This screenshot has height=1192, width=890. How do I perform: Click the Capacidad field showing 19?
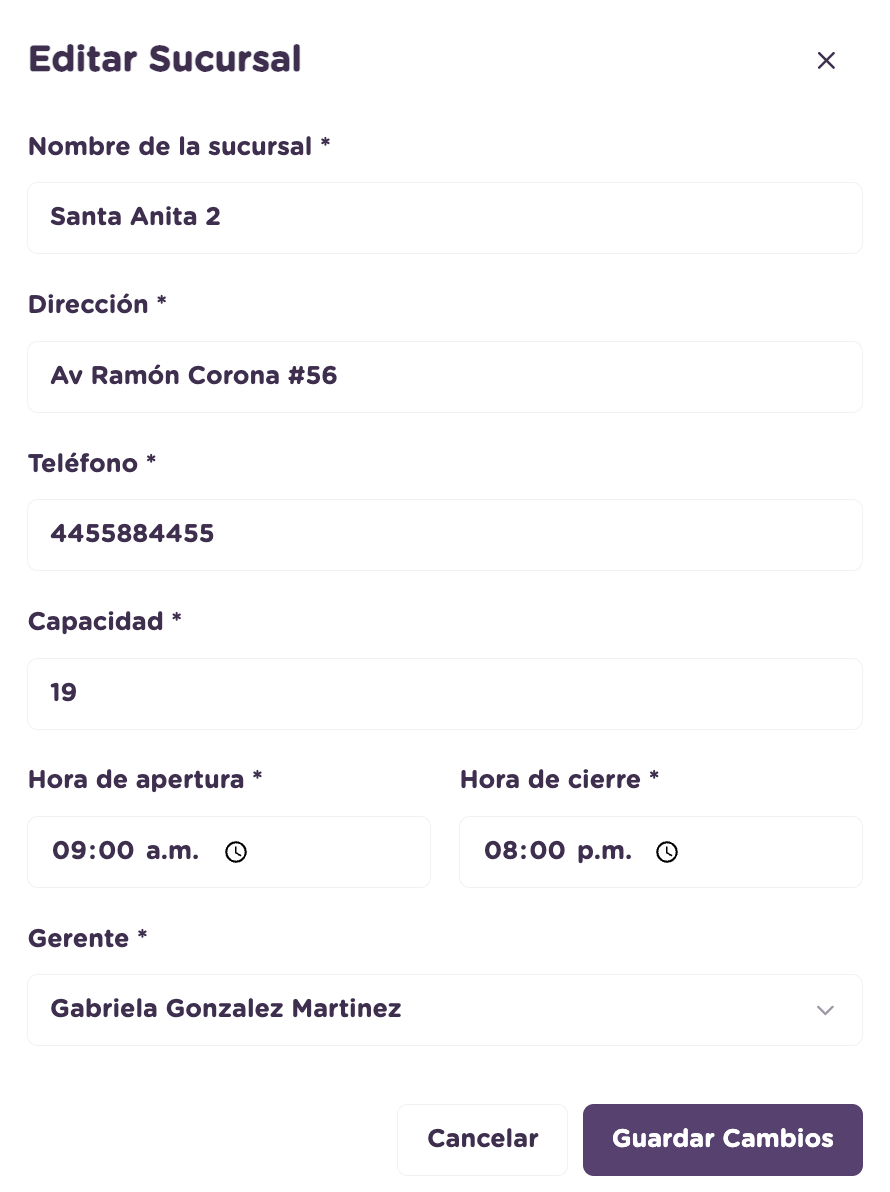(x=445, y=693)
